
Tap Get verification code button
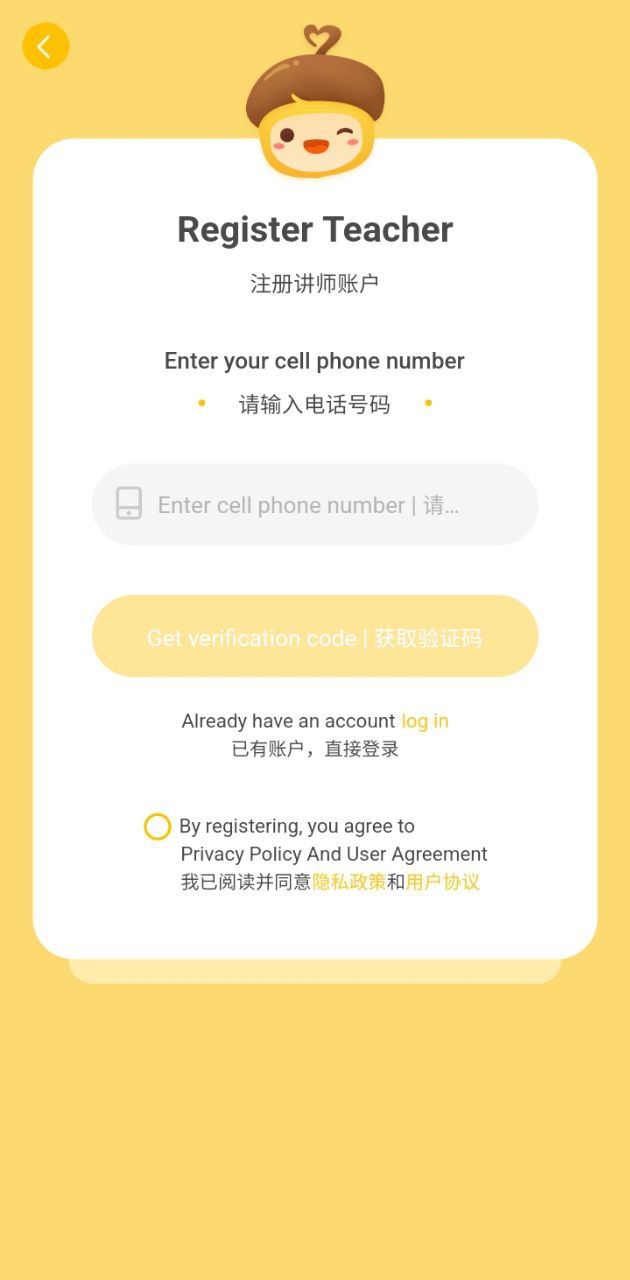pos(315,637)
